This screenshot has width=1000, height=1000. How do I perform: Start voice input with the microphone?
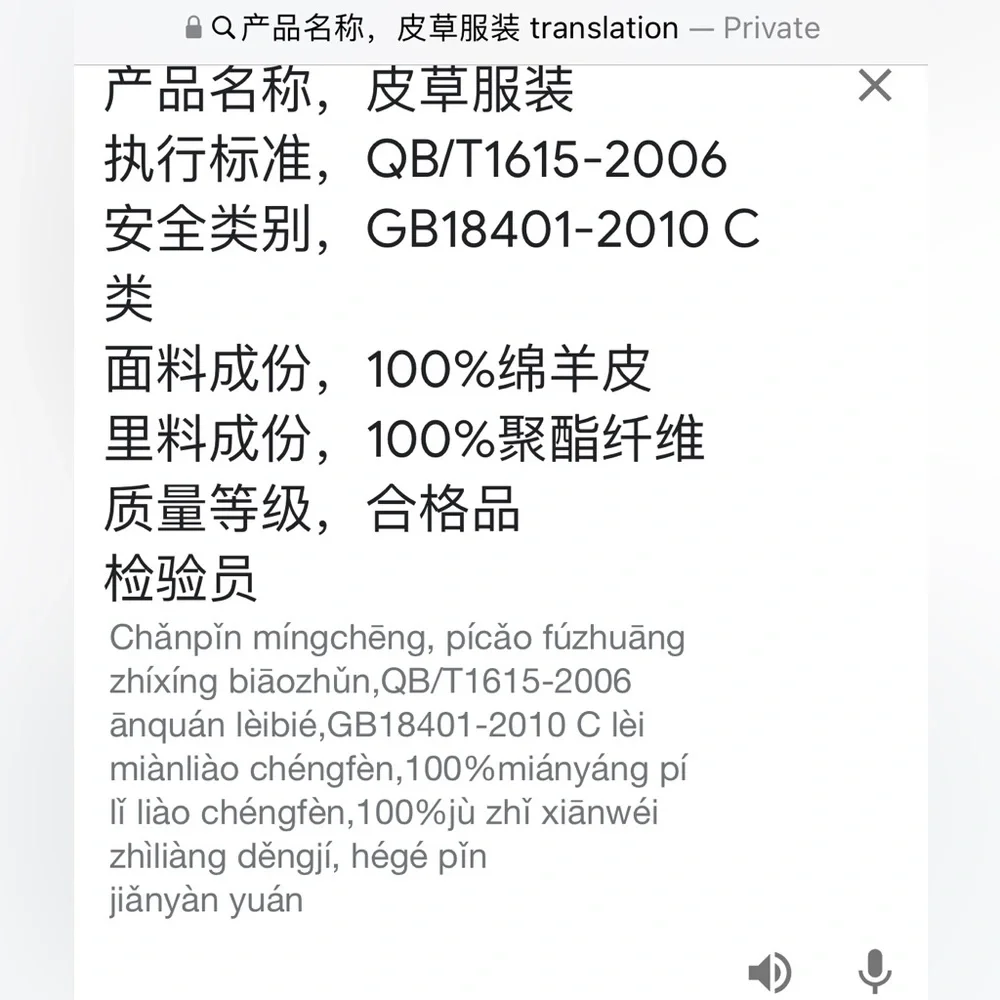click(875, 971)
